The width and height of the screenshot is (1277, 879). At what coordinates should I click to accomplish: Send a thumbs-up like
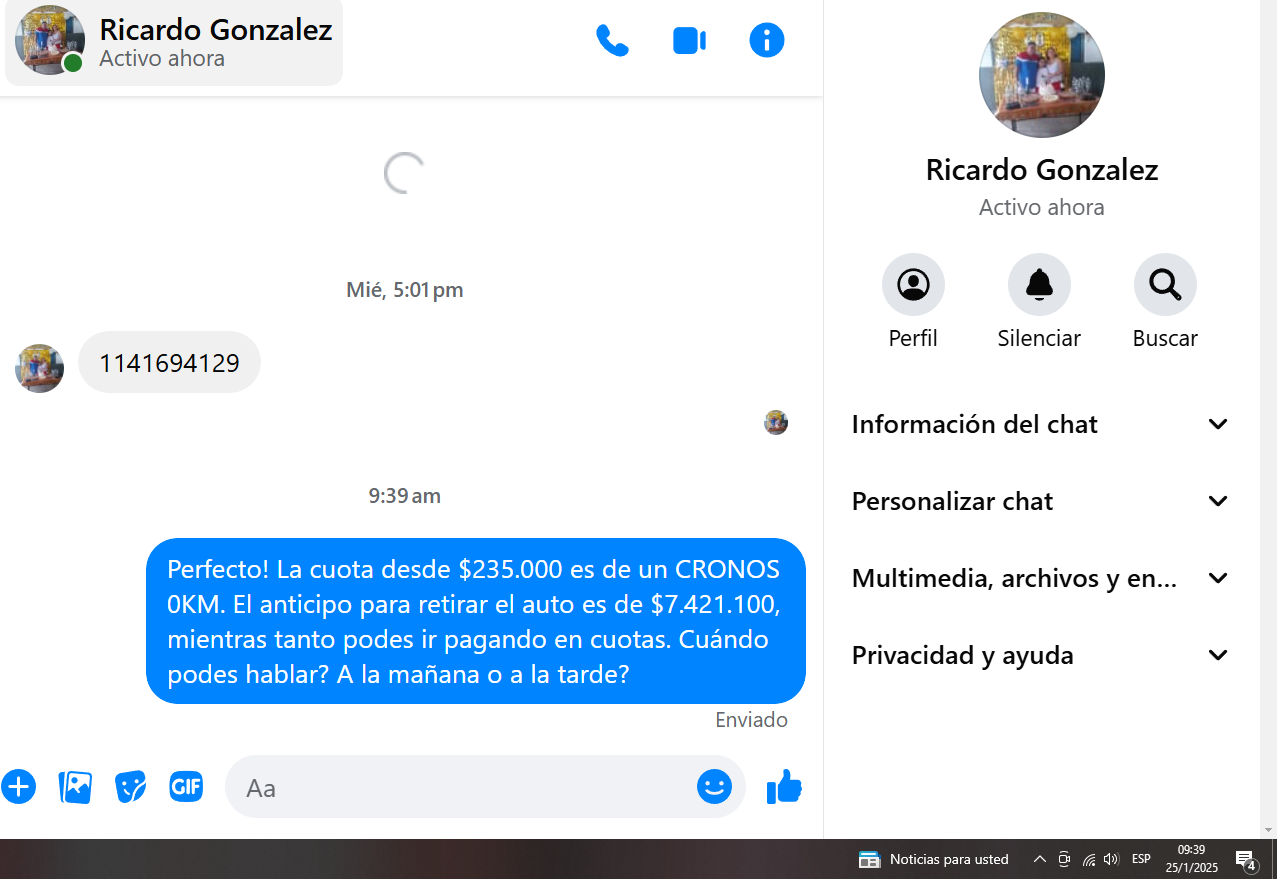784,787
